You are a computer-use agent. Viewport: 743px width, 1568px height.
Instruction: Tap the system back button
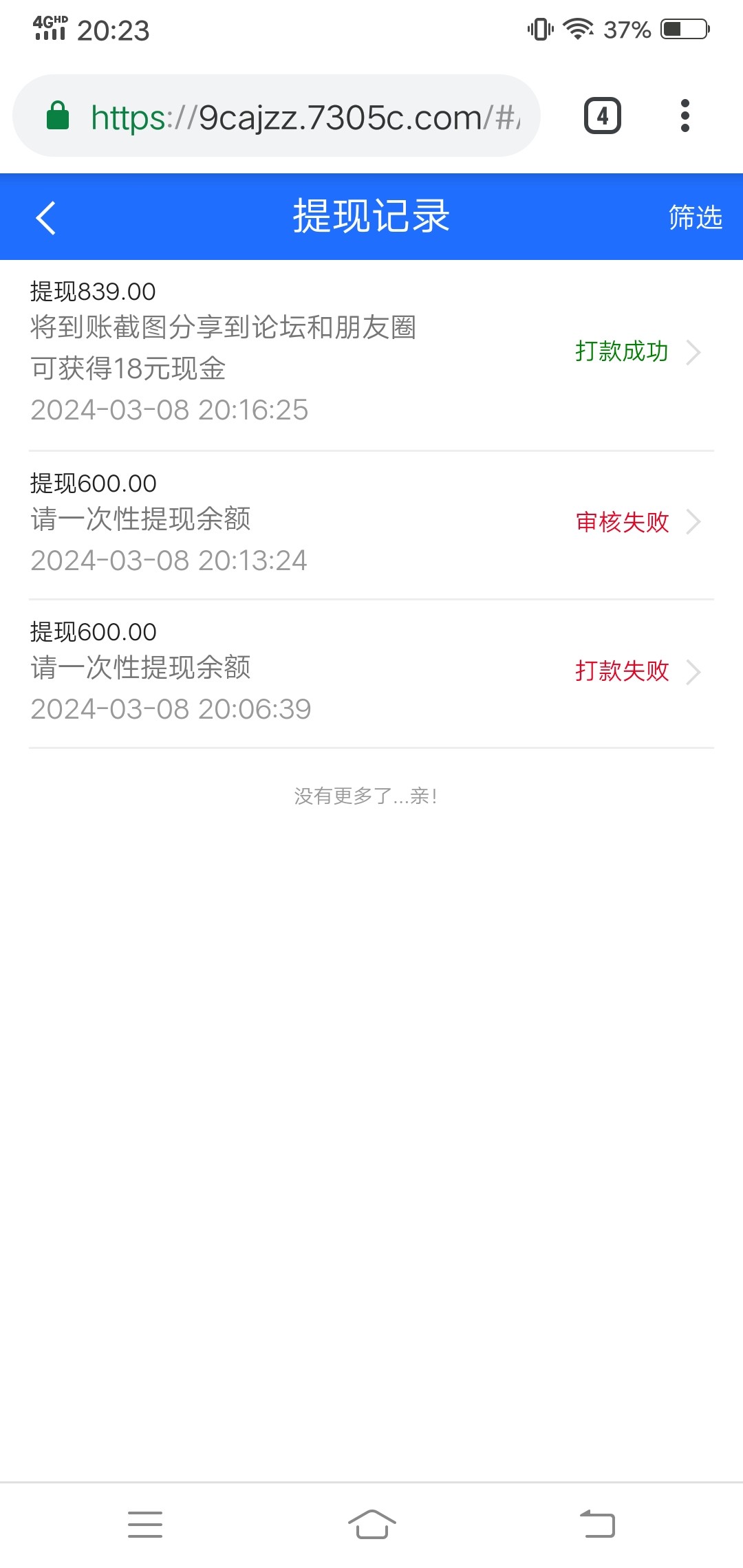pyautogui.click(x=597, y=1524)
